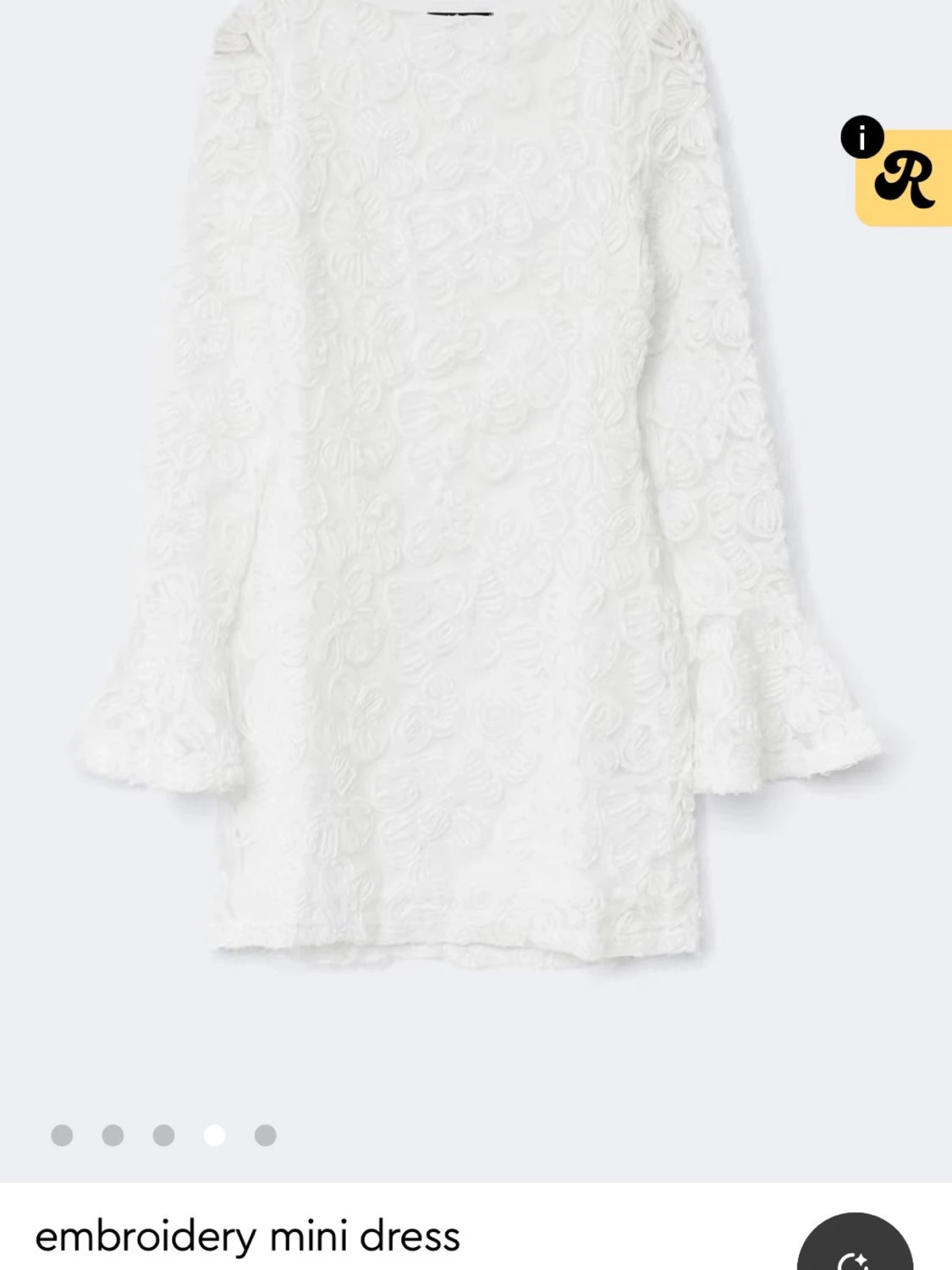This screenshot has width=952, height=1270.
Task: Tap the black info icon
Action: [x=861, y=137]
